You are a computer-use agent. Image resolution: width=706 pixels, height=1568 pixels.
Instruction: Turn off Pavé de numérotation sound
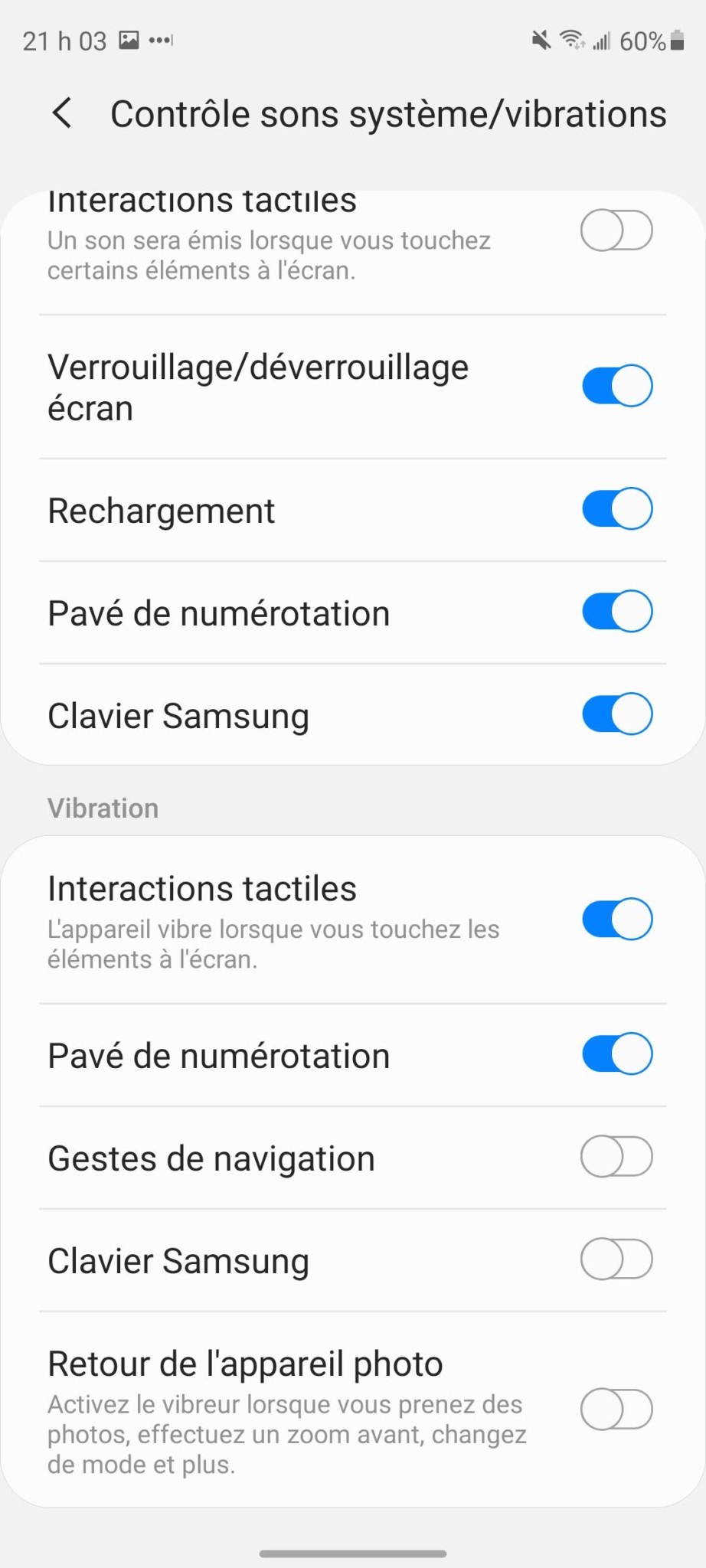(x=616, y=612)
